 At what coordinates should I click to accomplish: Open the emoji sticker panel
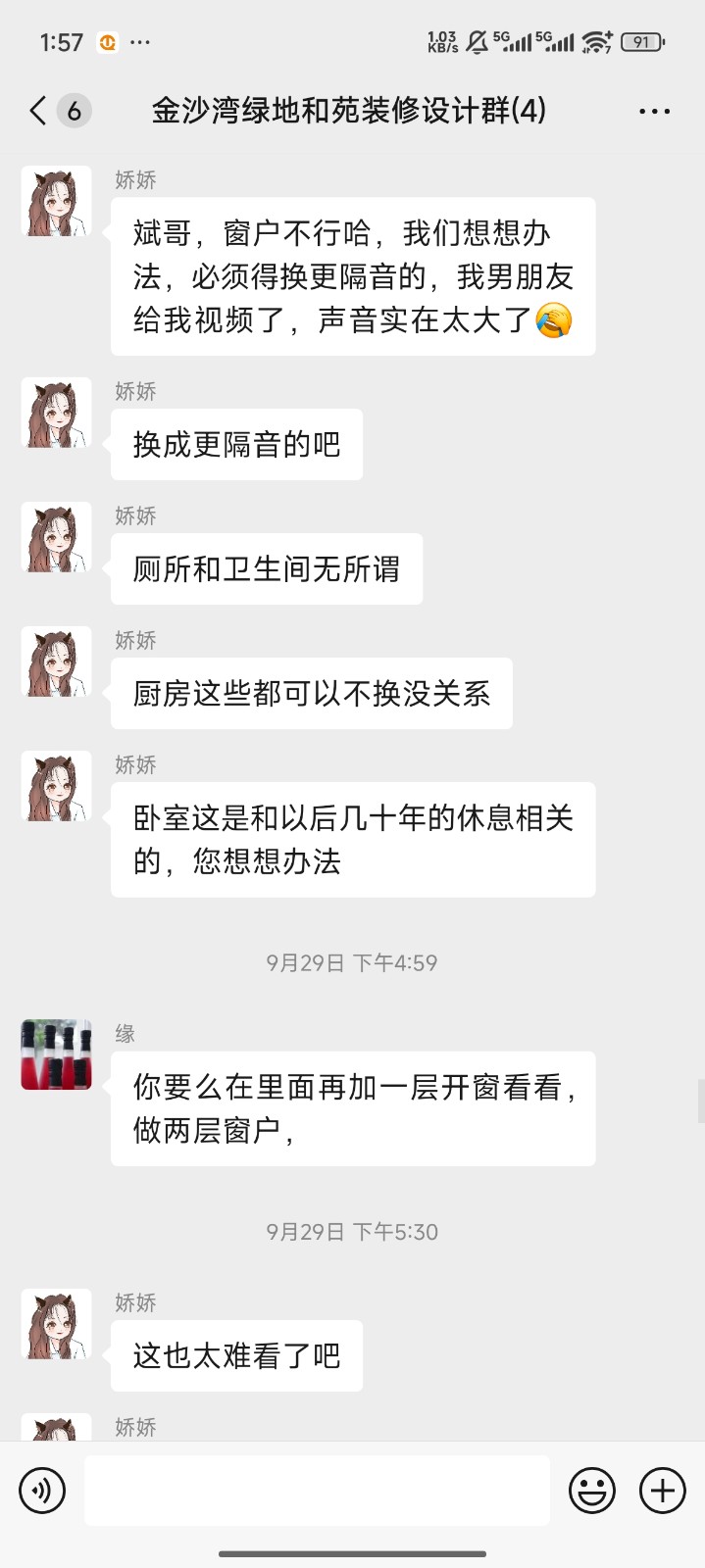[x=592, y=1491]
